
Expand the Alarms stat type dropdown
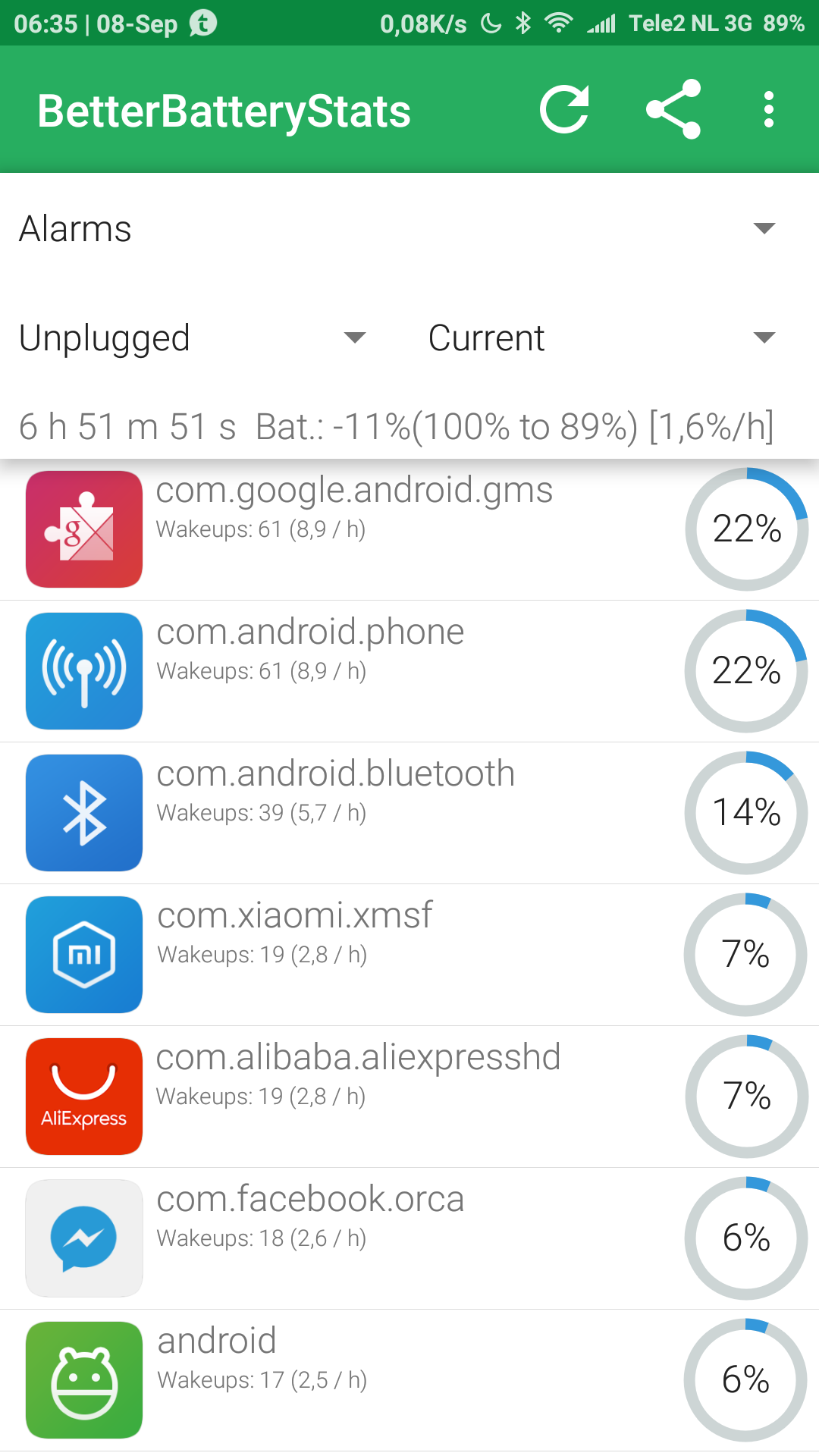(409, 228)
